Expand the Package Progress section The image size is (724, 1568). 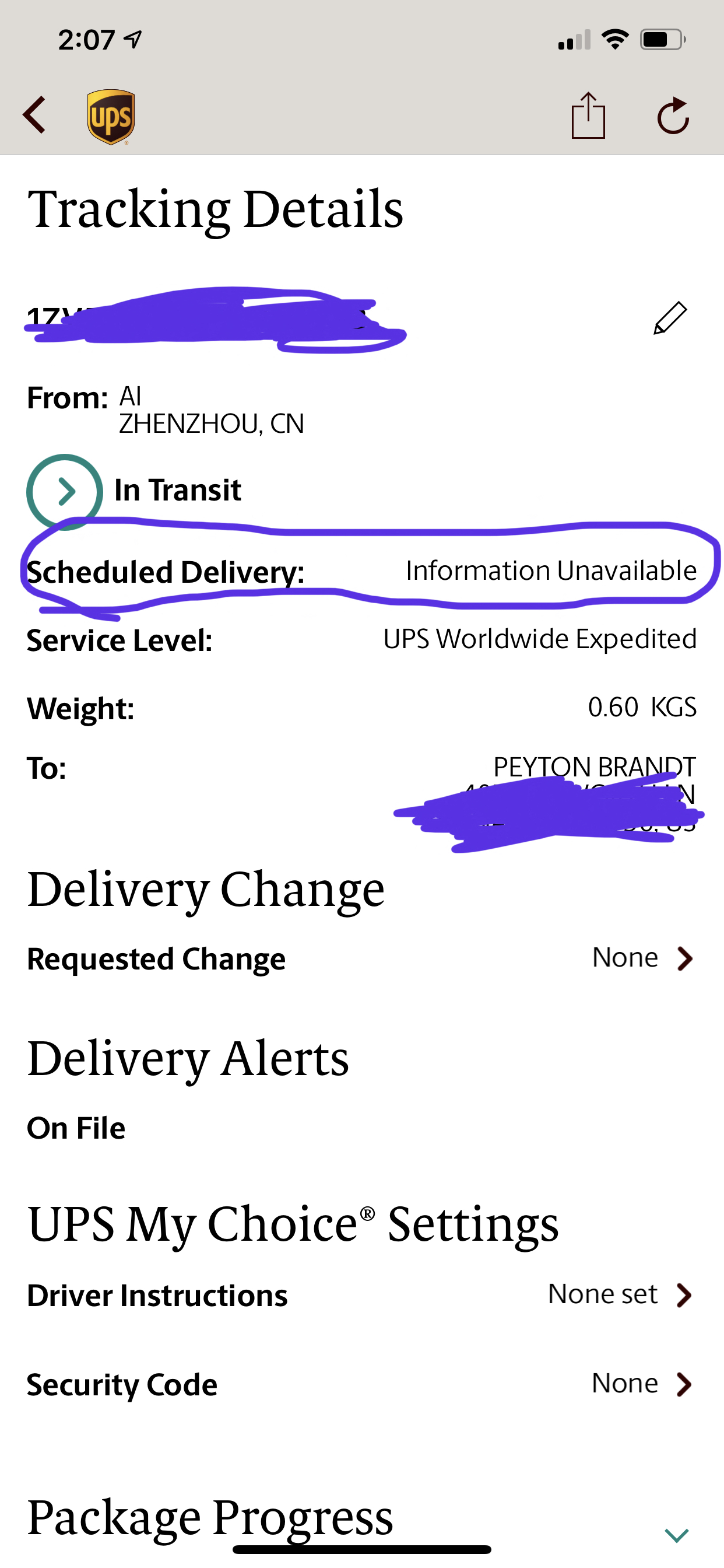677,1535
